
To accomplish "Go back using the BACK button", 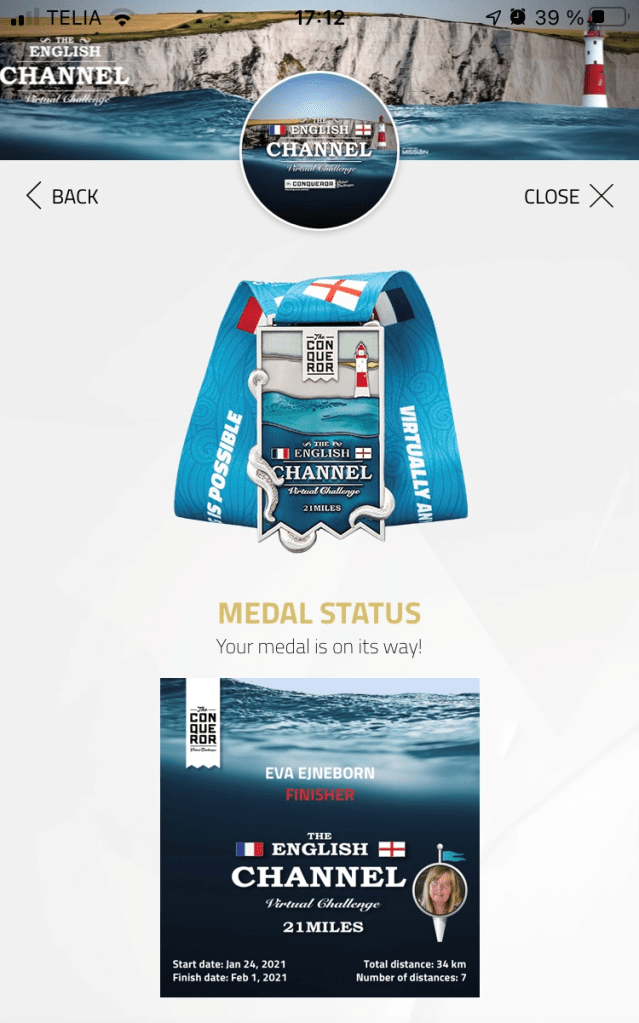I will [62, 196].
